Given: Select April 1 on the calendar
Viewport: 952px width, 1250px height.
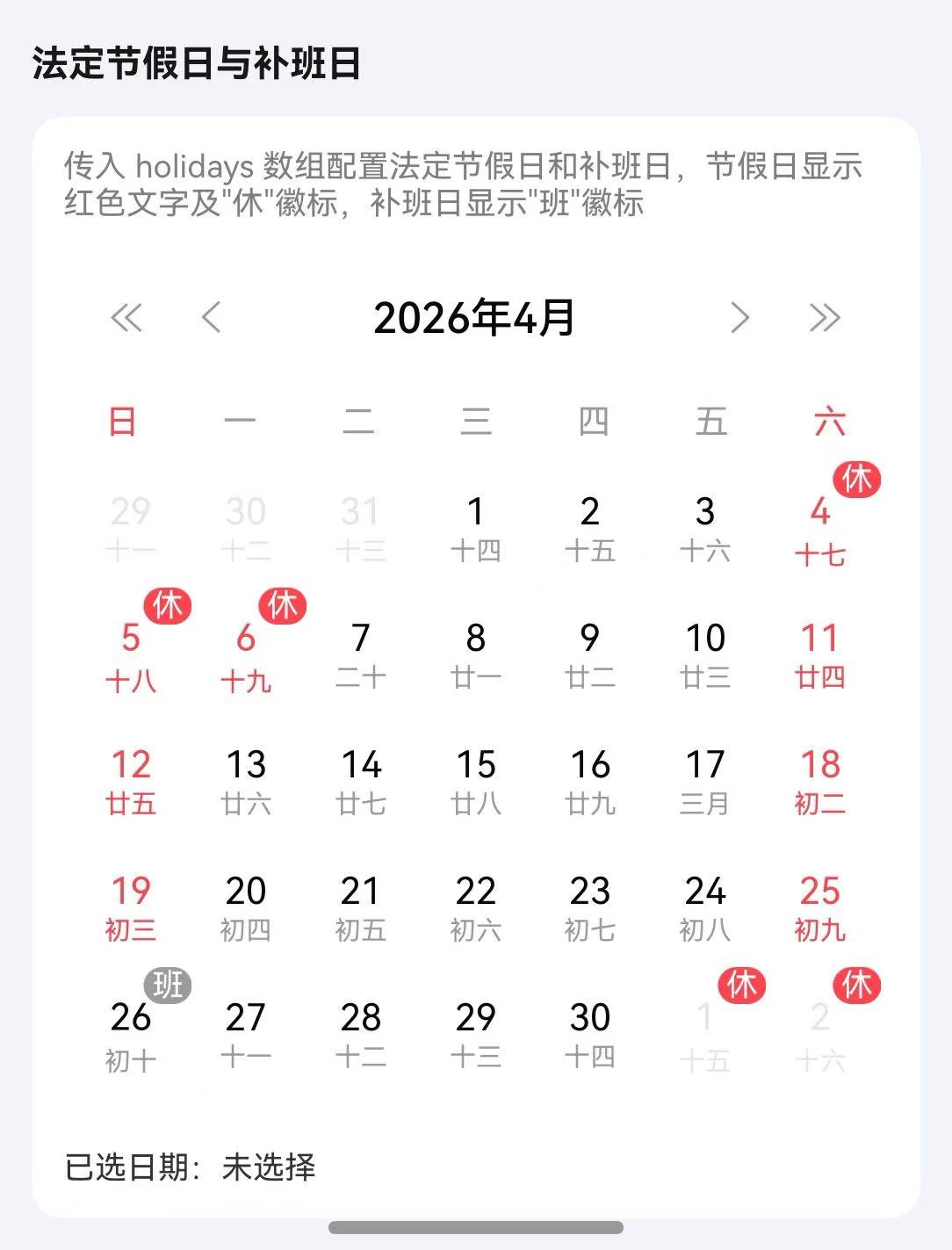Looking at the screenshot, I should (x=475, y=527).
